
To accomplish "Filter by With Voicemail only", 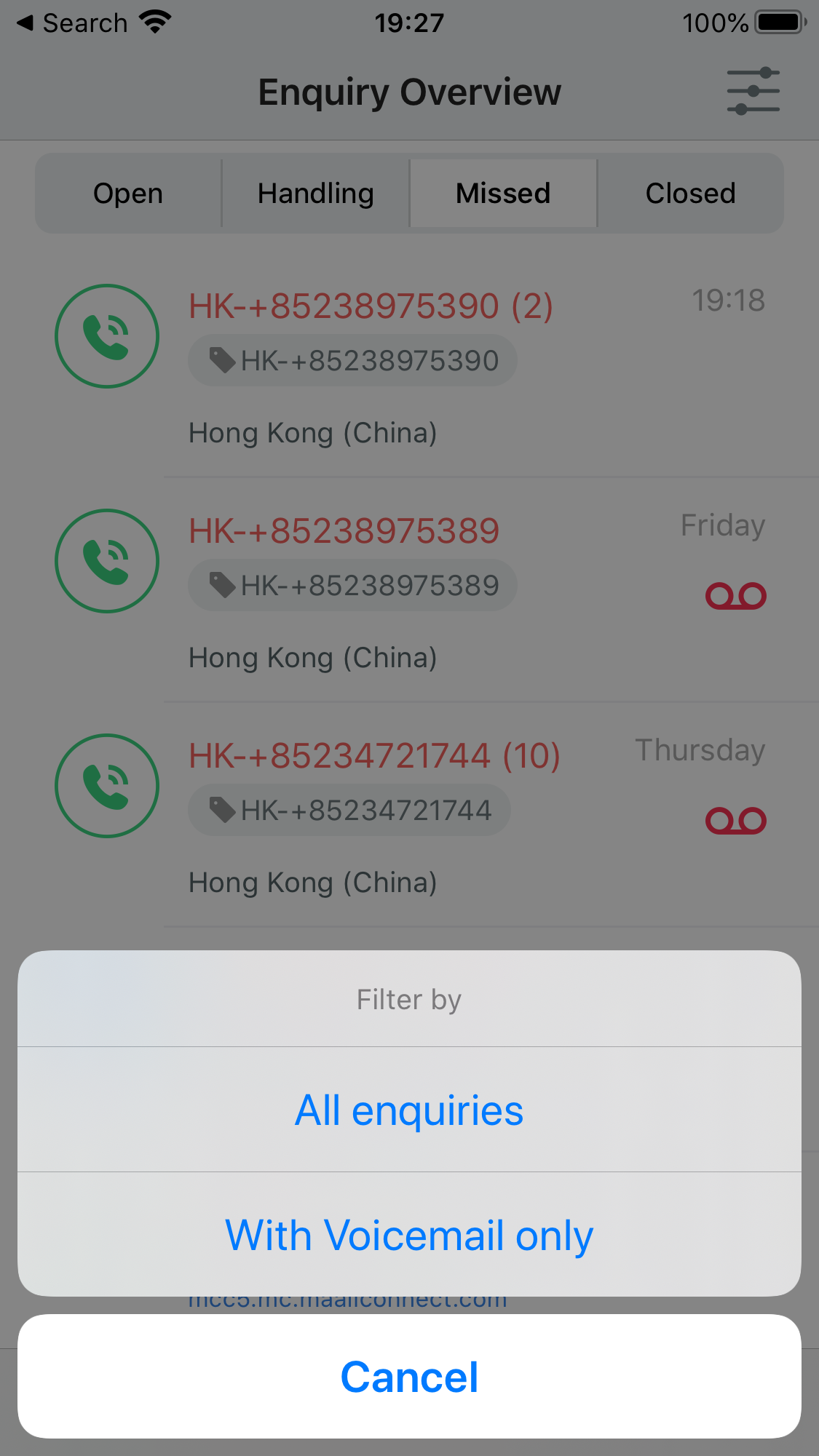I will point(409,1235).
